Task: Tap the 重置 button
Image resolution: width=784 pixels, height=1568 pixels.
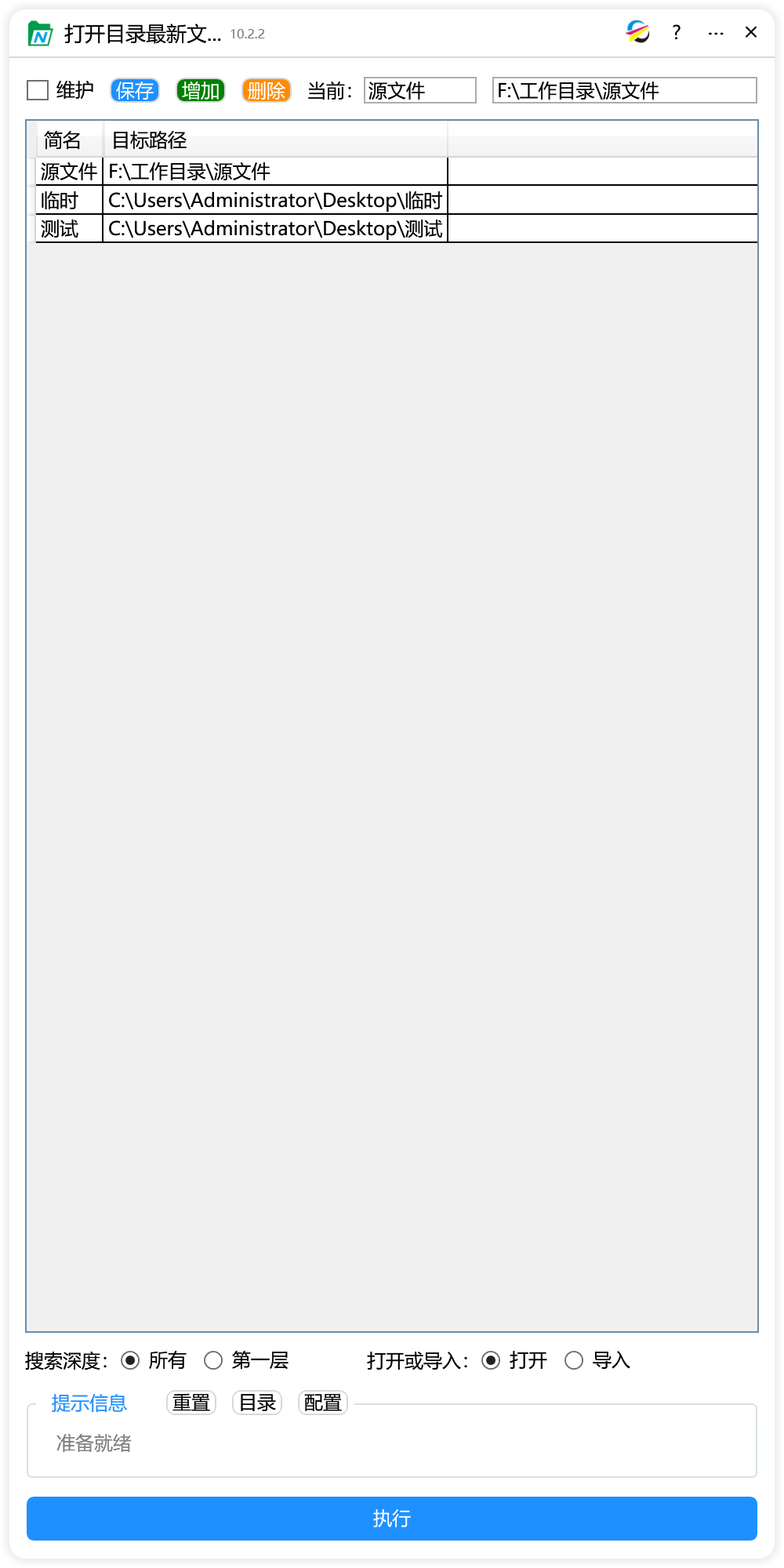Action: [x=191, y=1403]
